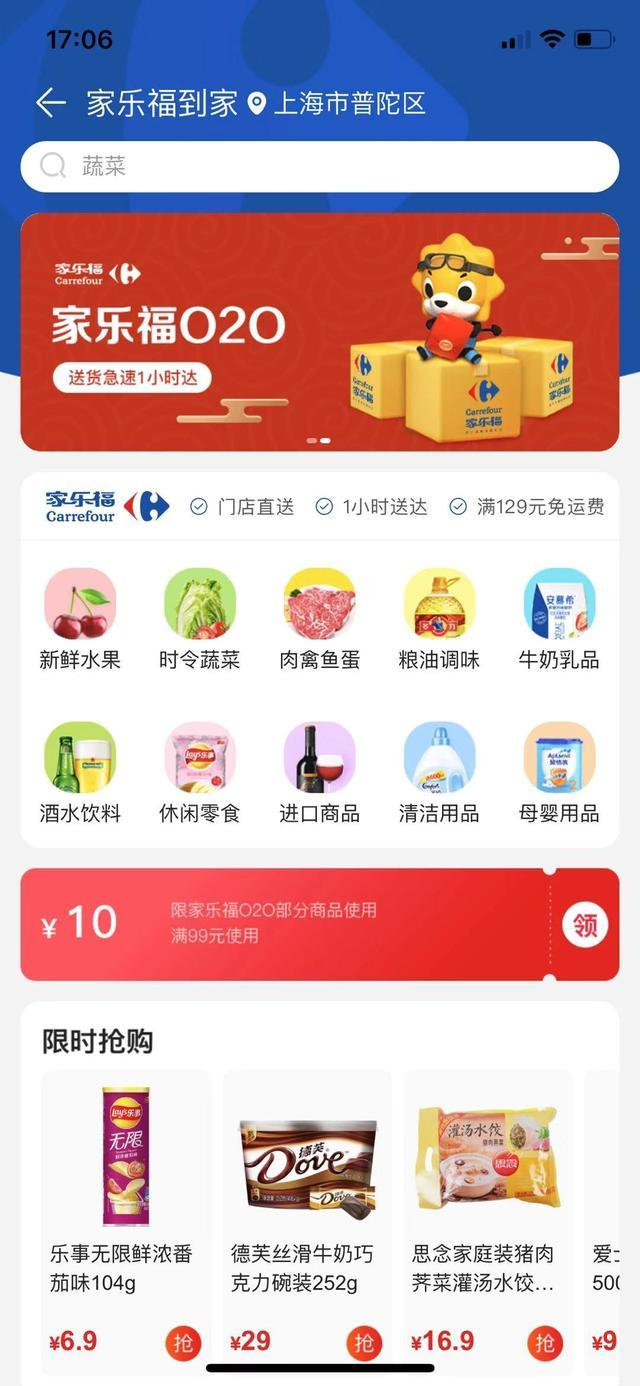
Task: Grab the 德芙丝滑牛奶巧克力 deal with 抢
Action: [x=364, y=1342]
